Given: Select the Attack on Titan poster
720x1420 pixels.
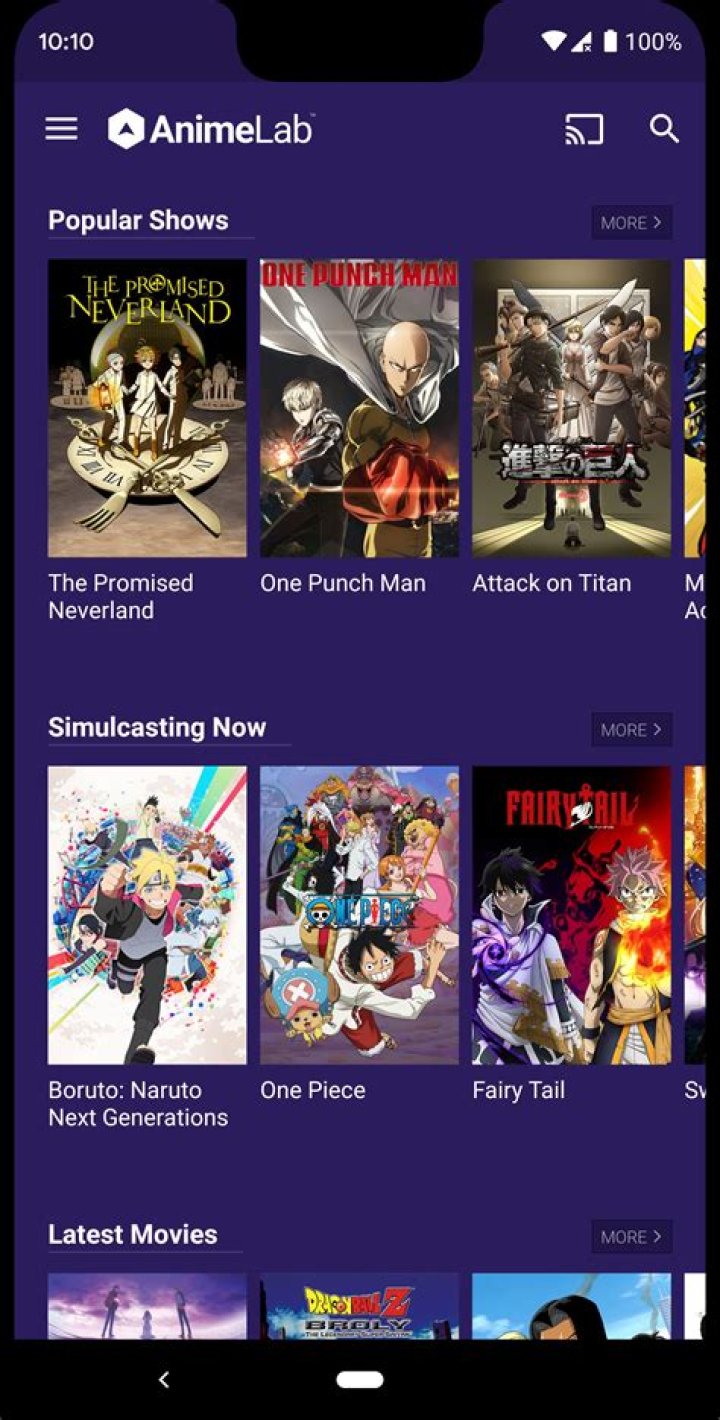Looking at the screenshot, I should [571, 408].
